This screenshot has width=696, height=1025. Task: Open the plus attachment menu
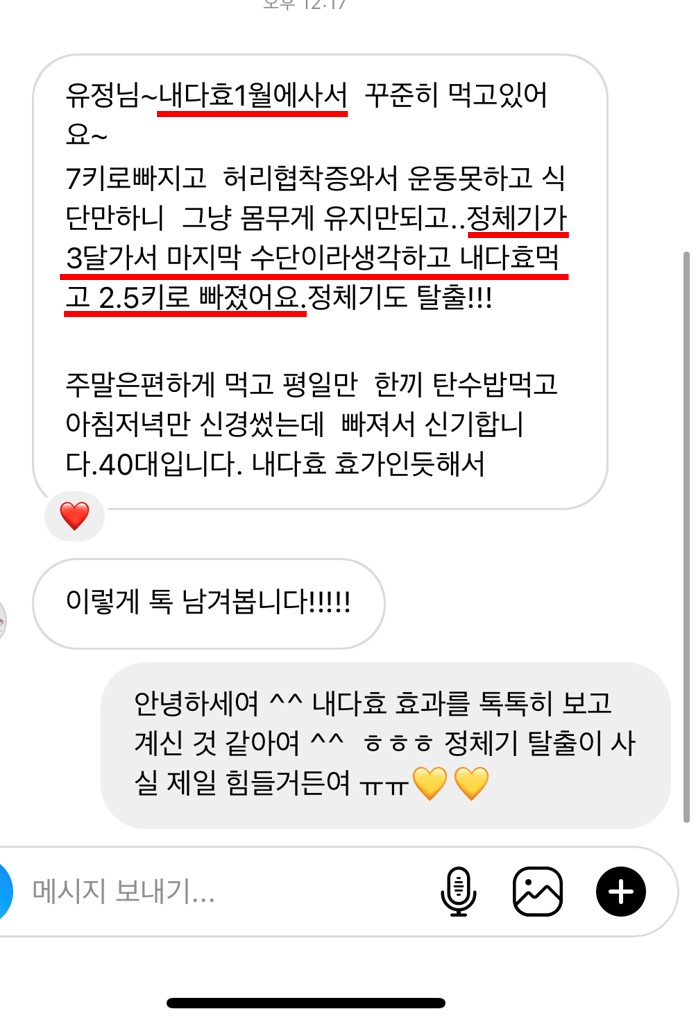[x=621, y=891]
